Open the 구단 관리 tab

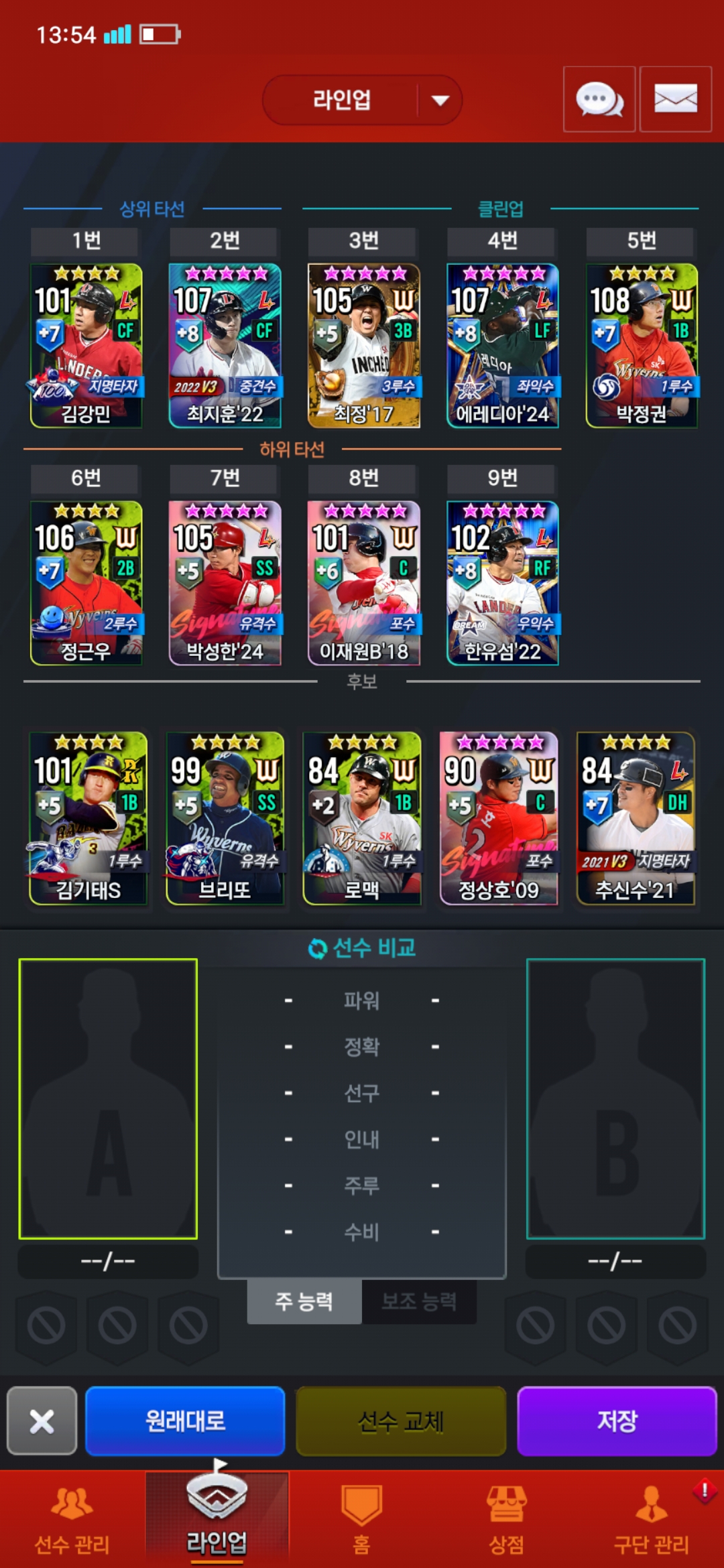[x=651, y=1520]
